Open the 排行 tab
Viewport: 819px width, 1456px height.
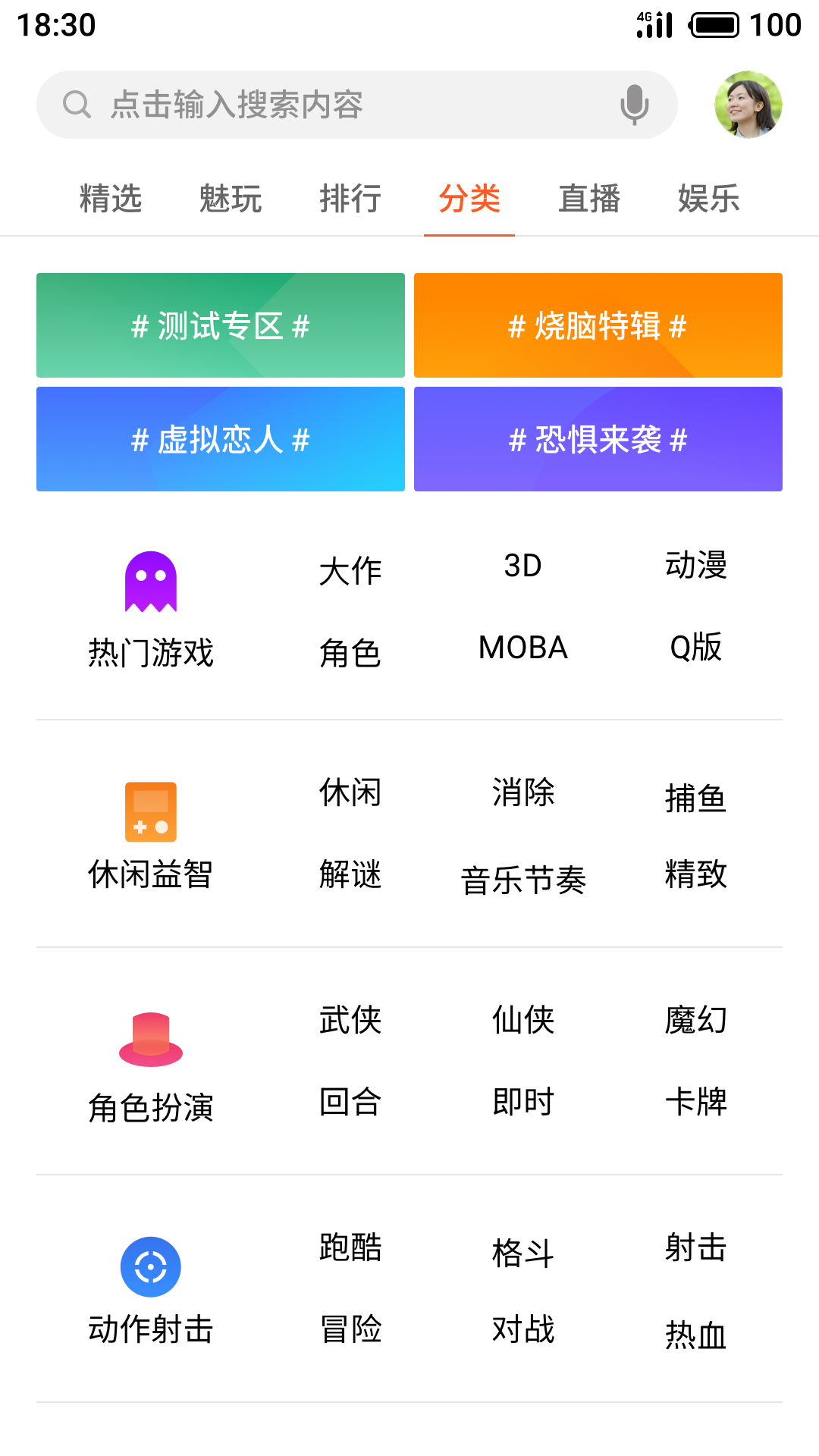pos(350,199)
